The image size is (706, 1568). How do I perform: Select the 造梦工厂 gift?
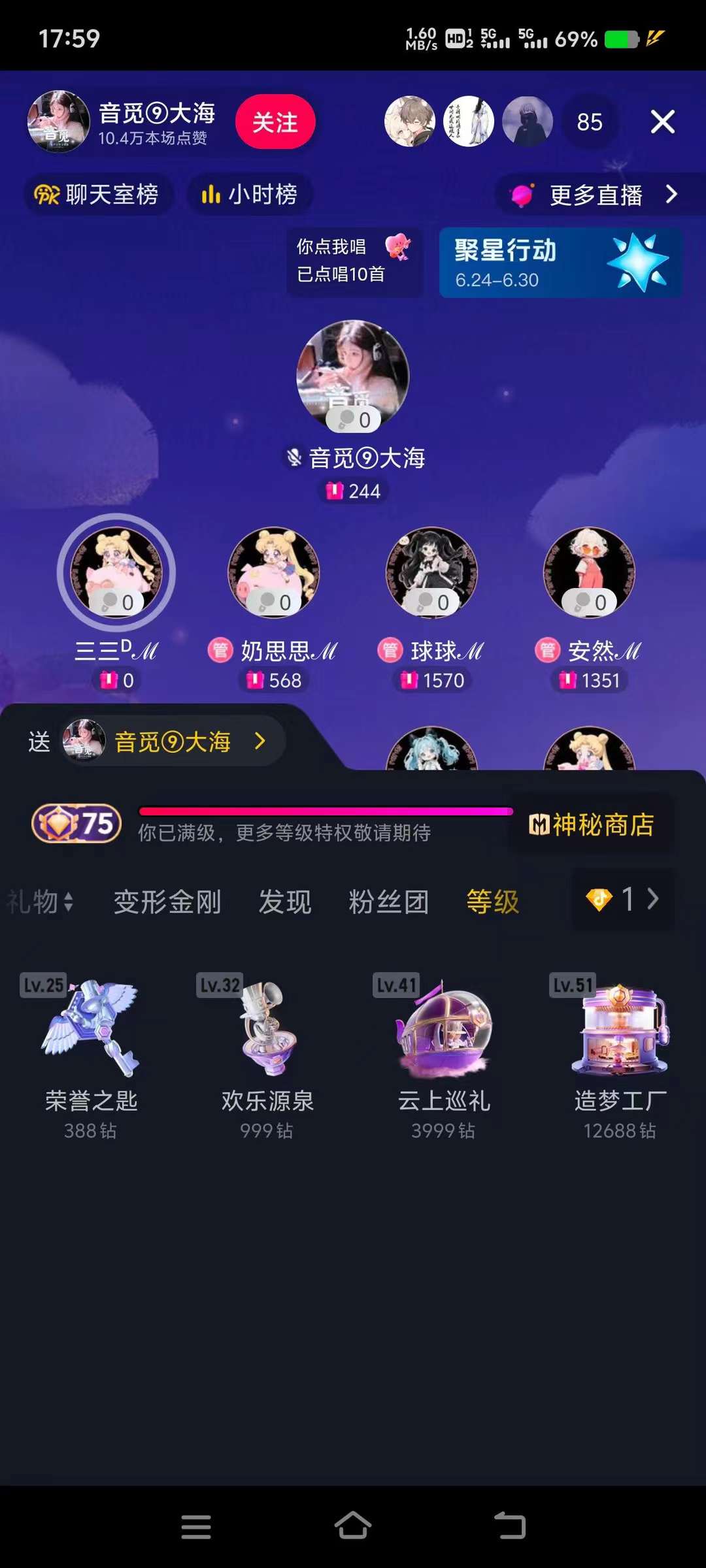pos(620,1052)
